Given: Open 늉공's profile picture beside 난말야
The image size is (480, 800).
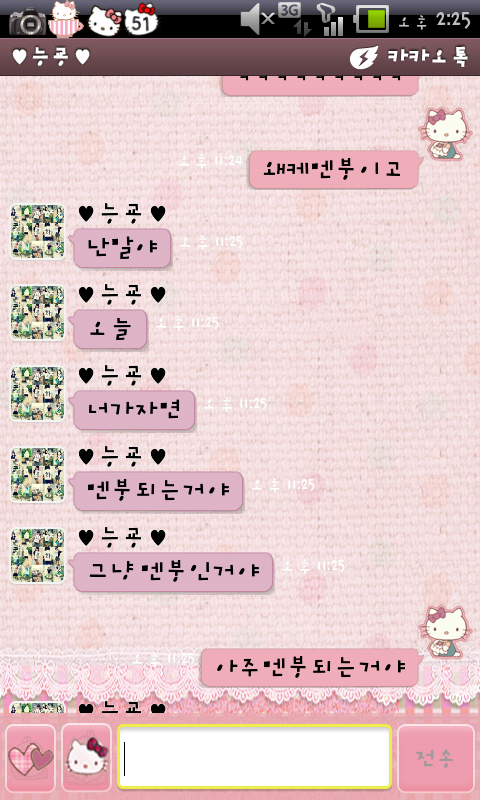Looking at the screenshot, I should click(38, 232).
